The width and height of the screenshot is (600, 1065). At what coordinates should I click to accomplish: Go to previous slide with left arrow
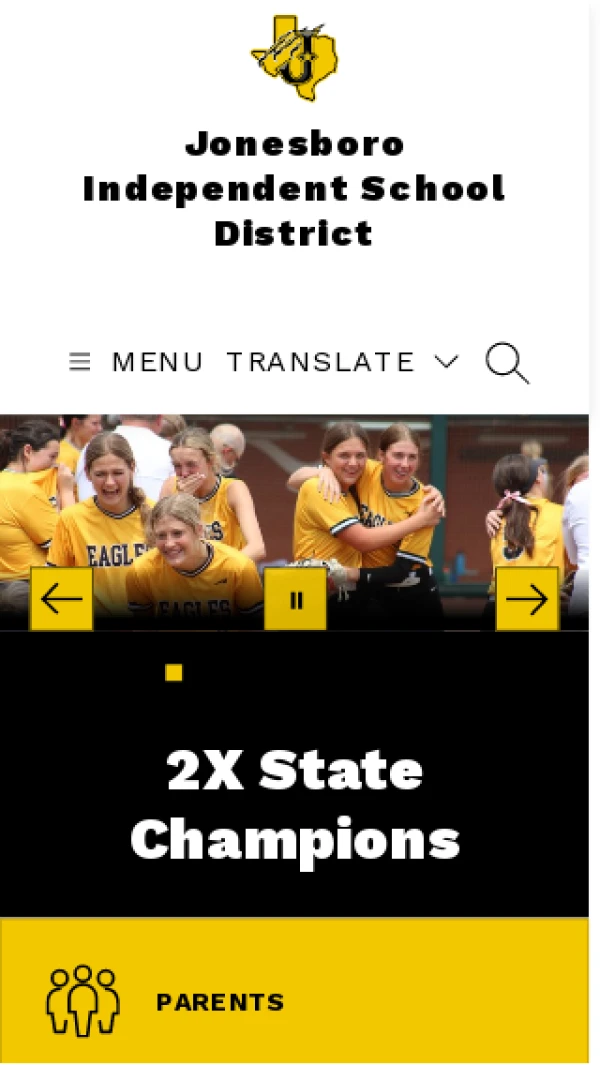(x=61, y=599)
